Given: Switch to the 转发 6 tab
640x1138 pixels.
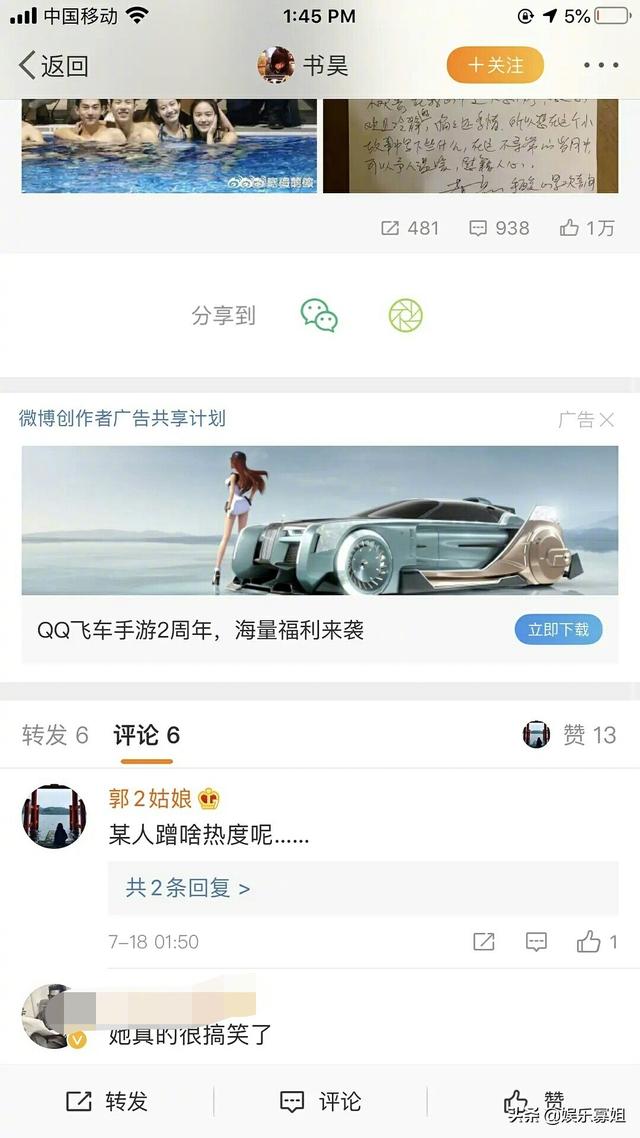Looking at the screenshot, I should (55, 736).
